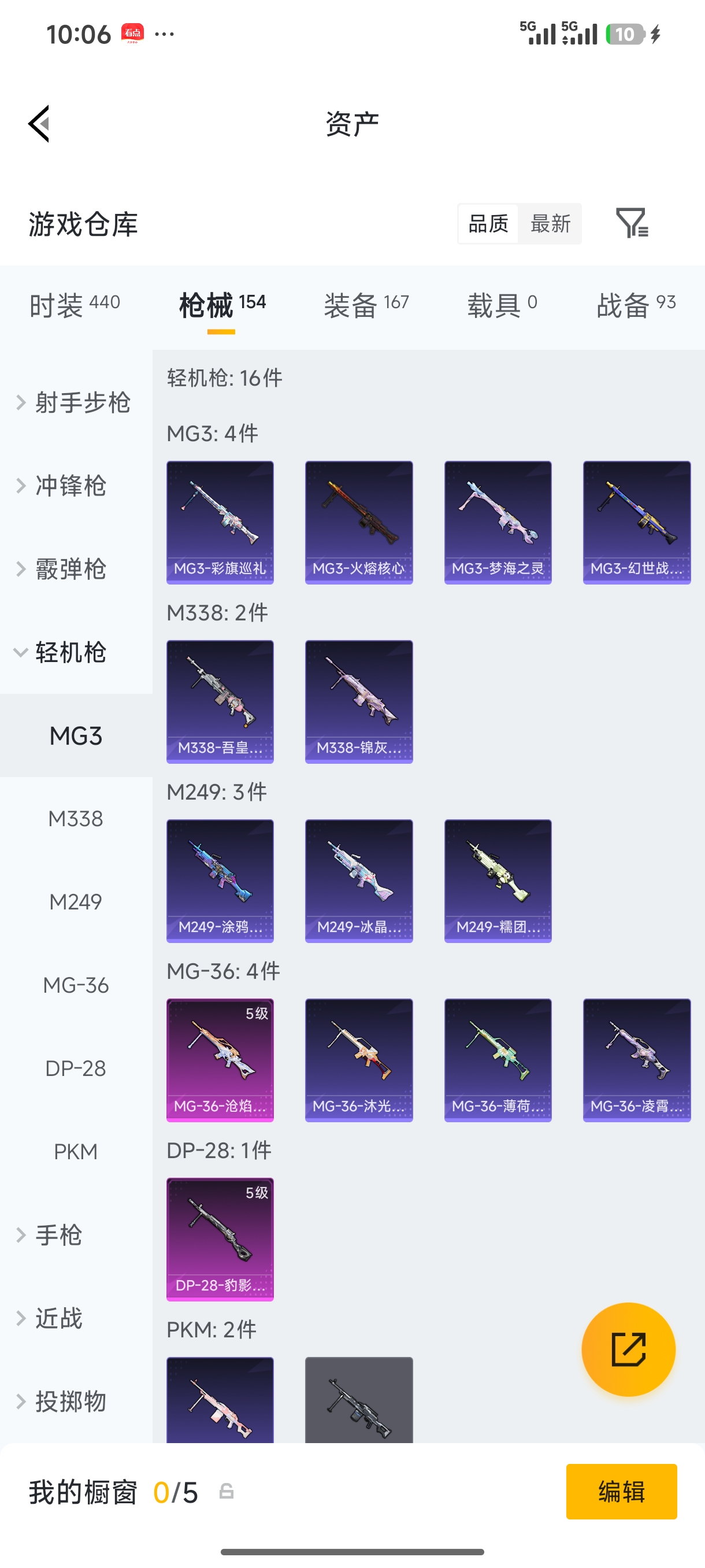This screenshot has height=1568, width=705.
Task: Select M249 in the side list
Action: 76,902
